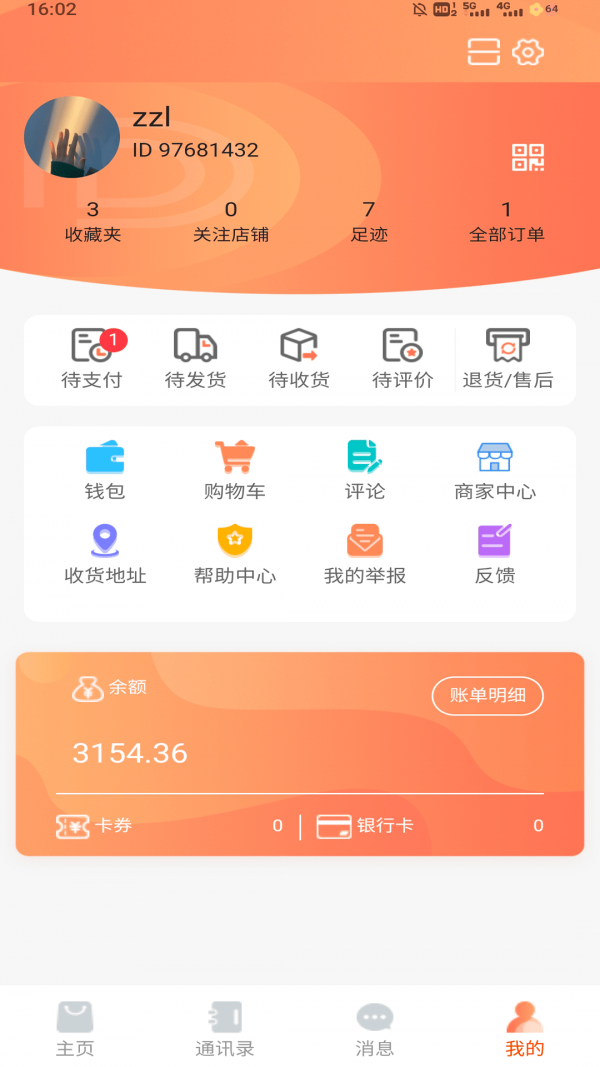Screen dimensions: 600x1067
Task: Open the 消息 messages tab
Action: tap(375, 1029)
